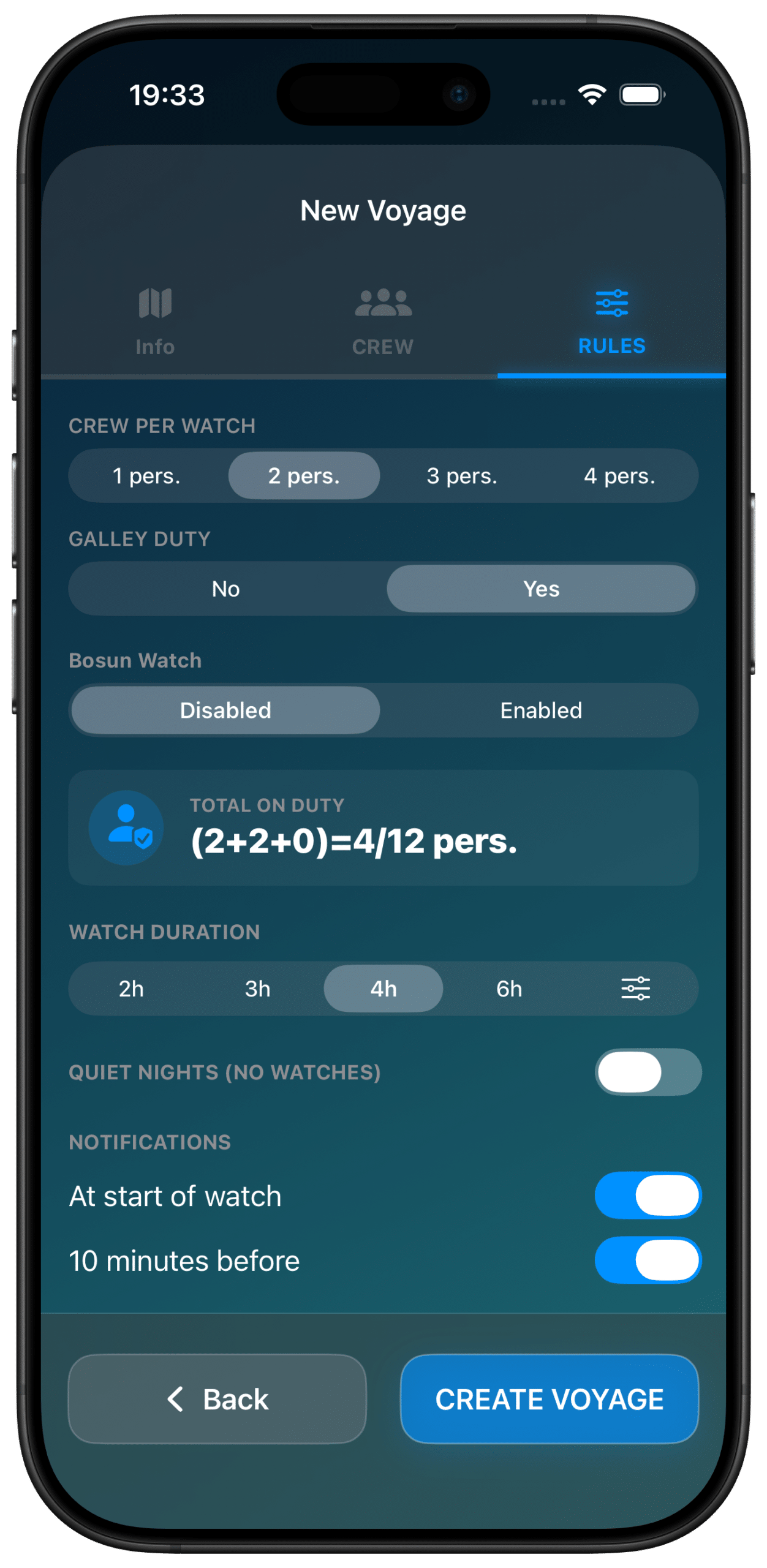Open custom watch duration settings
767x1568 pixels.
click(635, 989)
